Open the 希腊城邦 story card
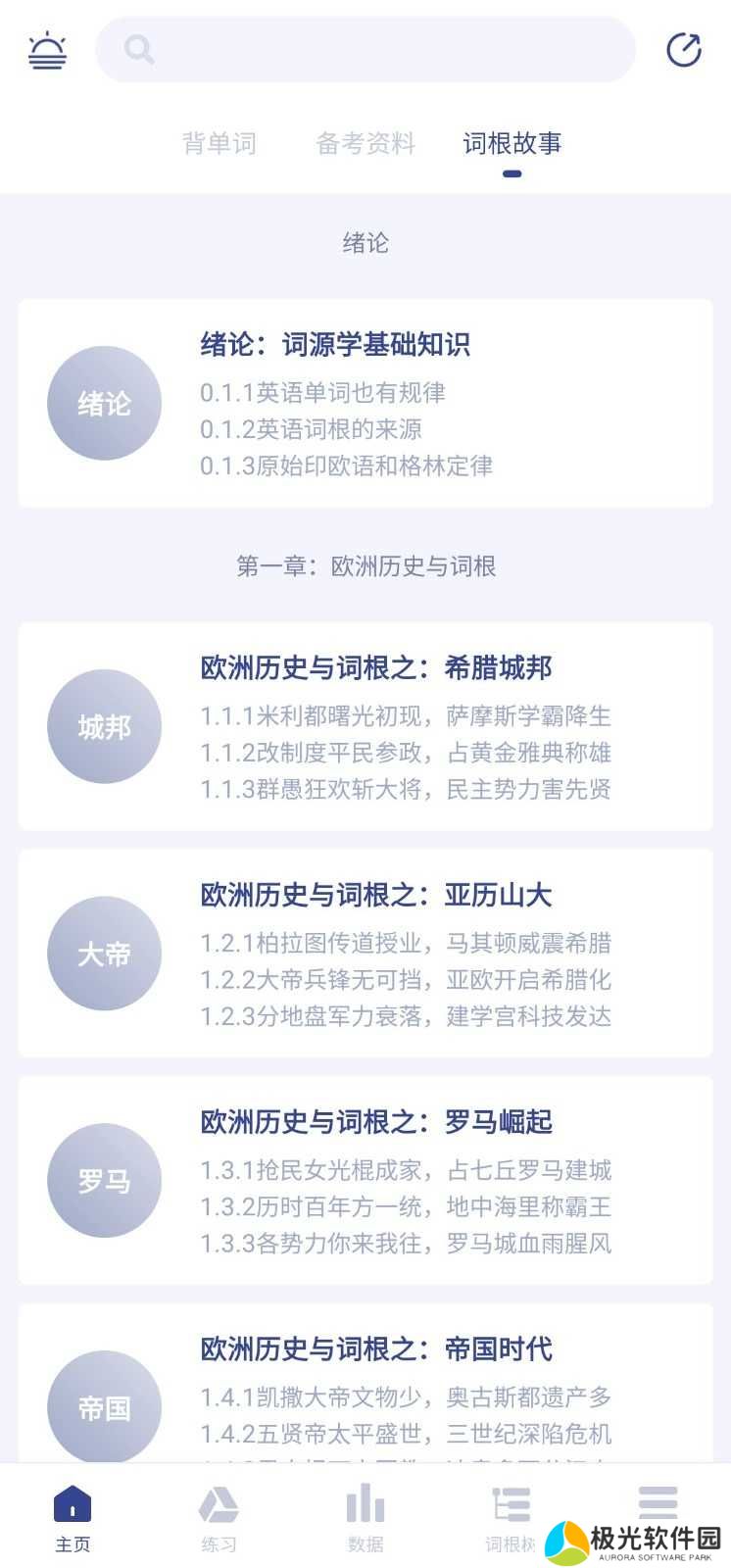This screenshot has height=1568, width=731. (x=365, y=726)
